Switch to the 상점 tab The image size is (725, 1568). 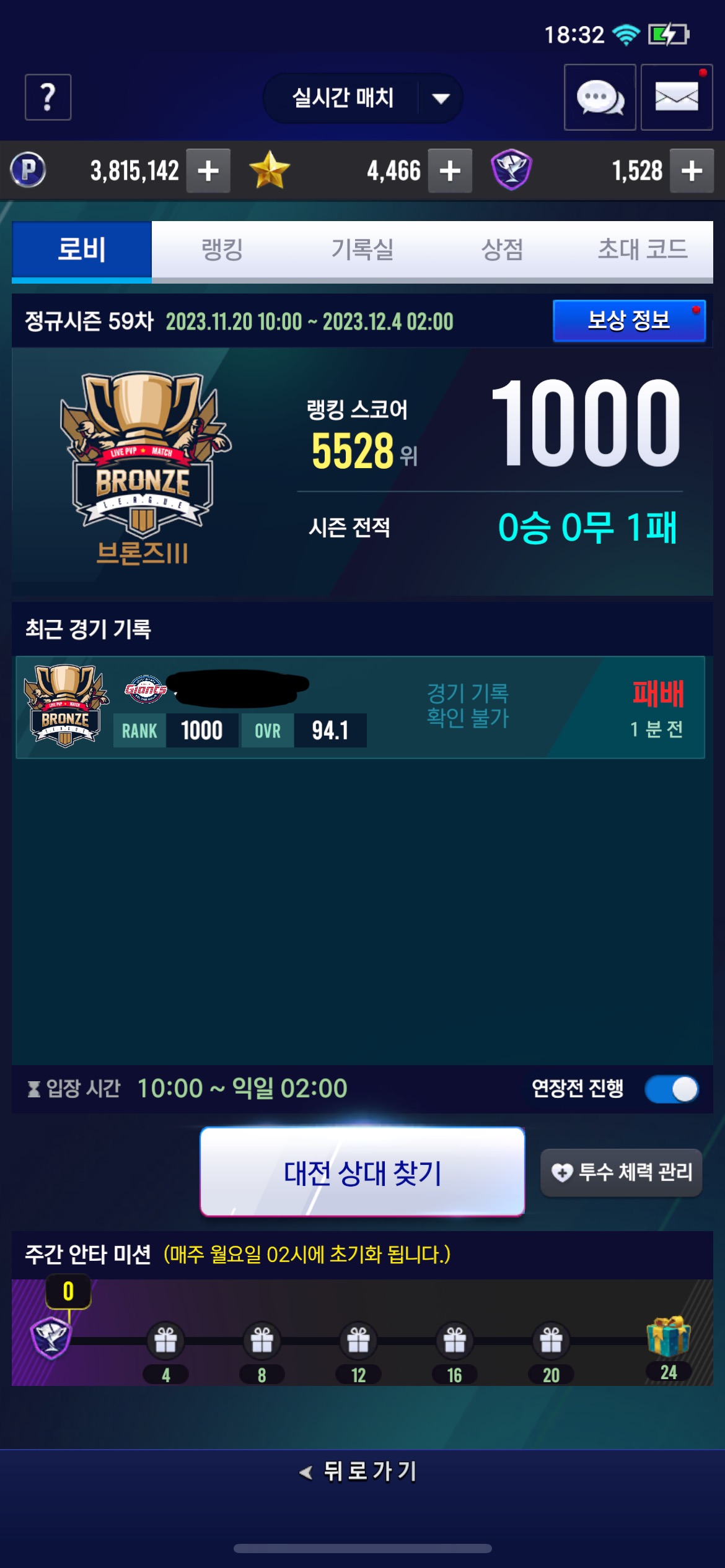(x=502, y=250)
